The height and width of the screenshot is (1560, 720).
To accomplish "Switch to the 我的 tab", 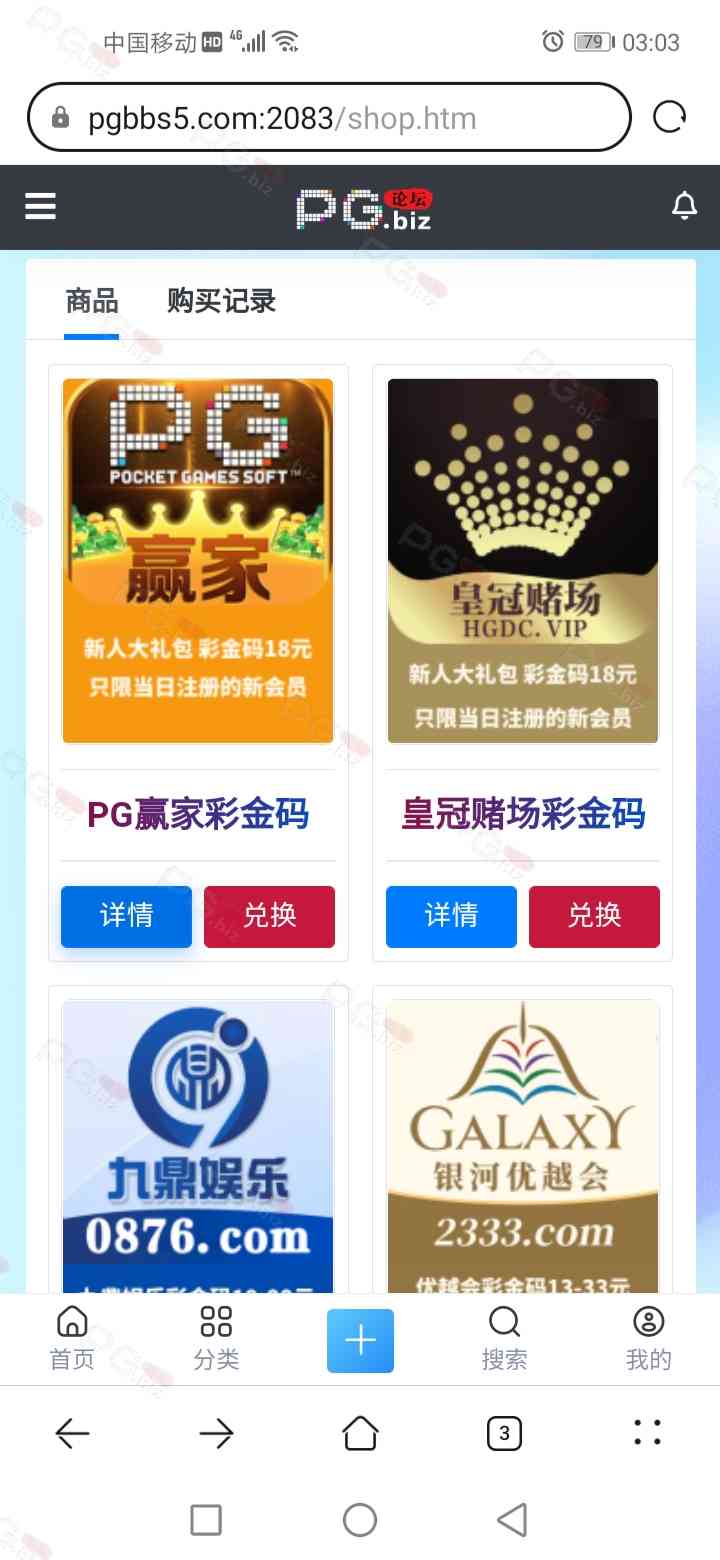I will [648, 1338].
